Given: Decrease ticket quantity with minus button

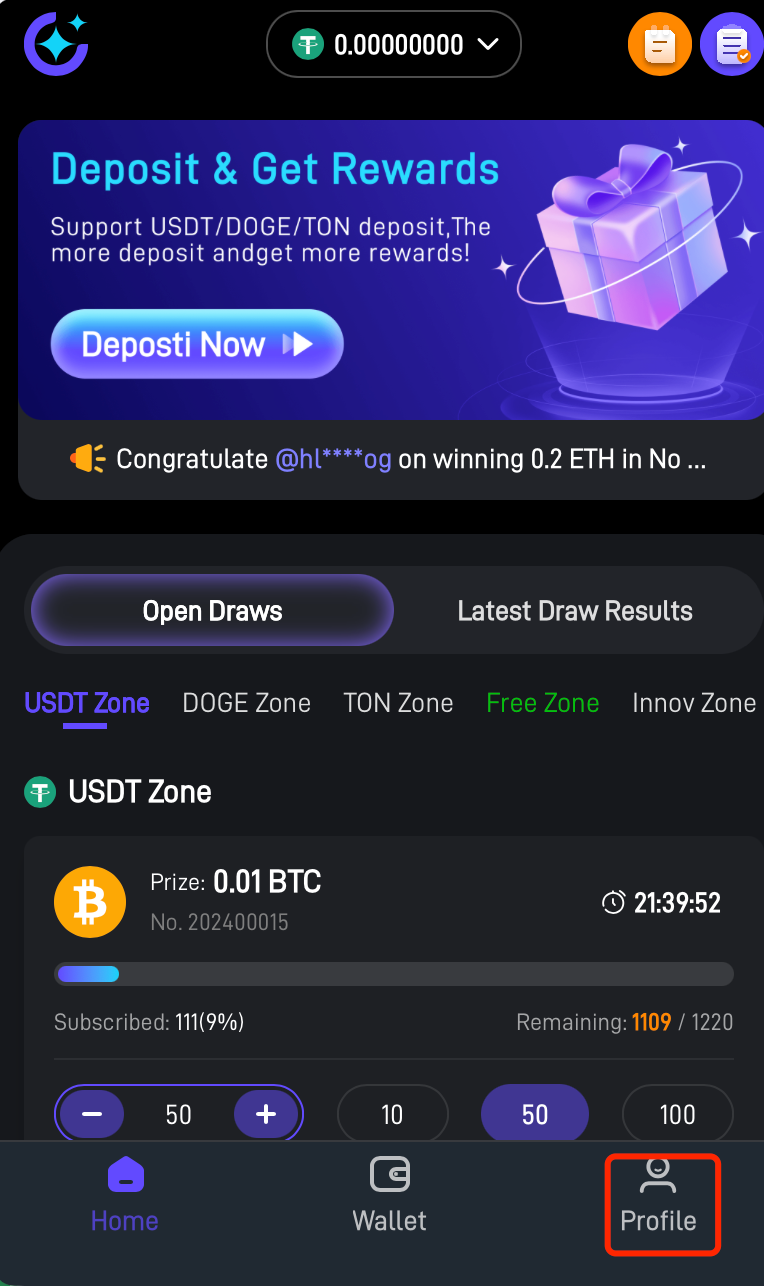Looking at the screenshot, I should tap(92, 1114).
